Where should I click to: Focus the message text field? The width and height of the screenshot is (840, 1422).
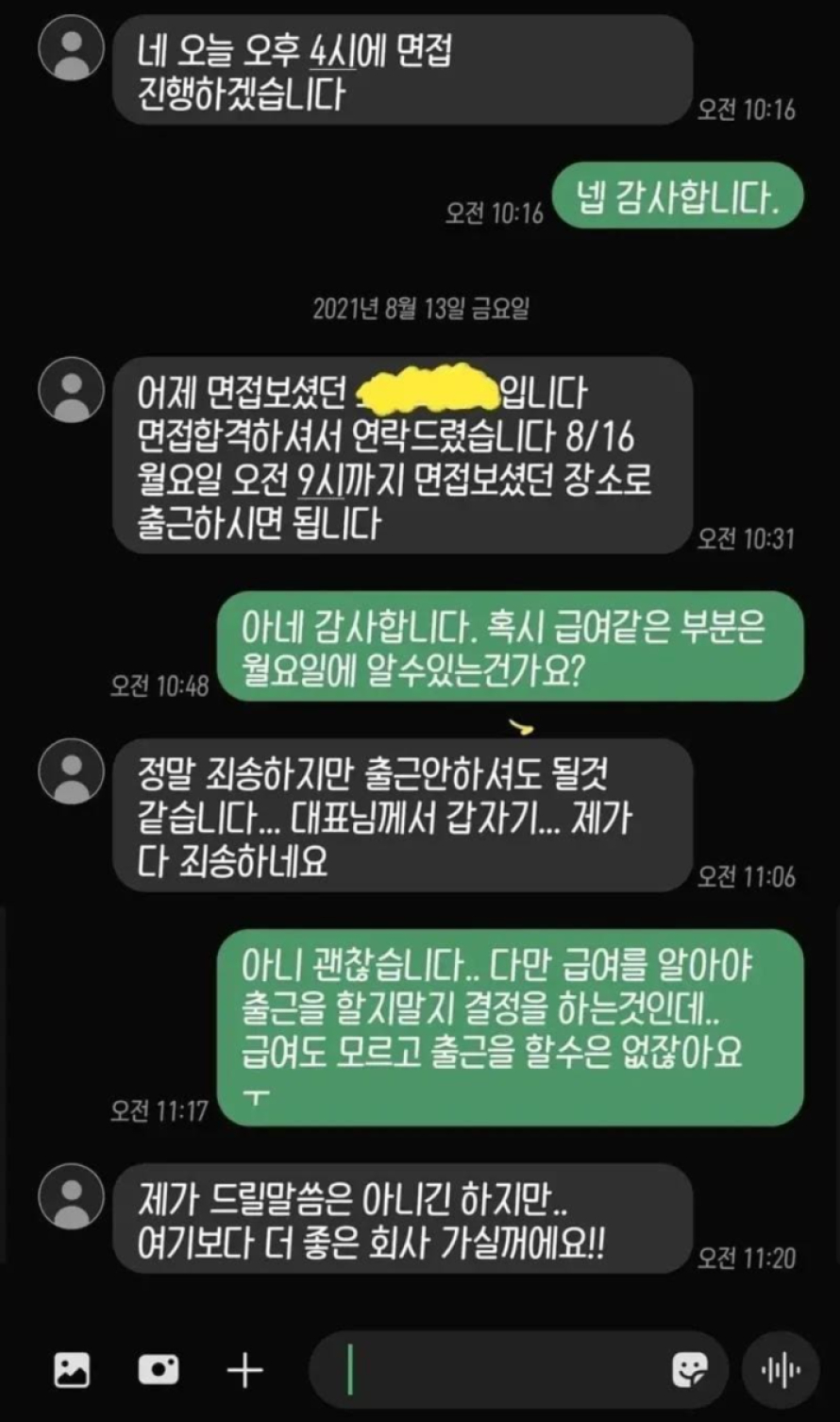500,1369
